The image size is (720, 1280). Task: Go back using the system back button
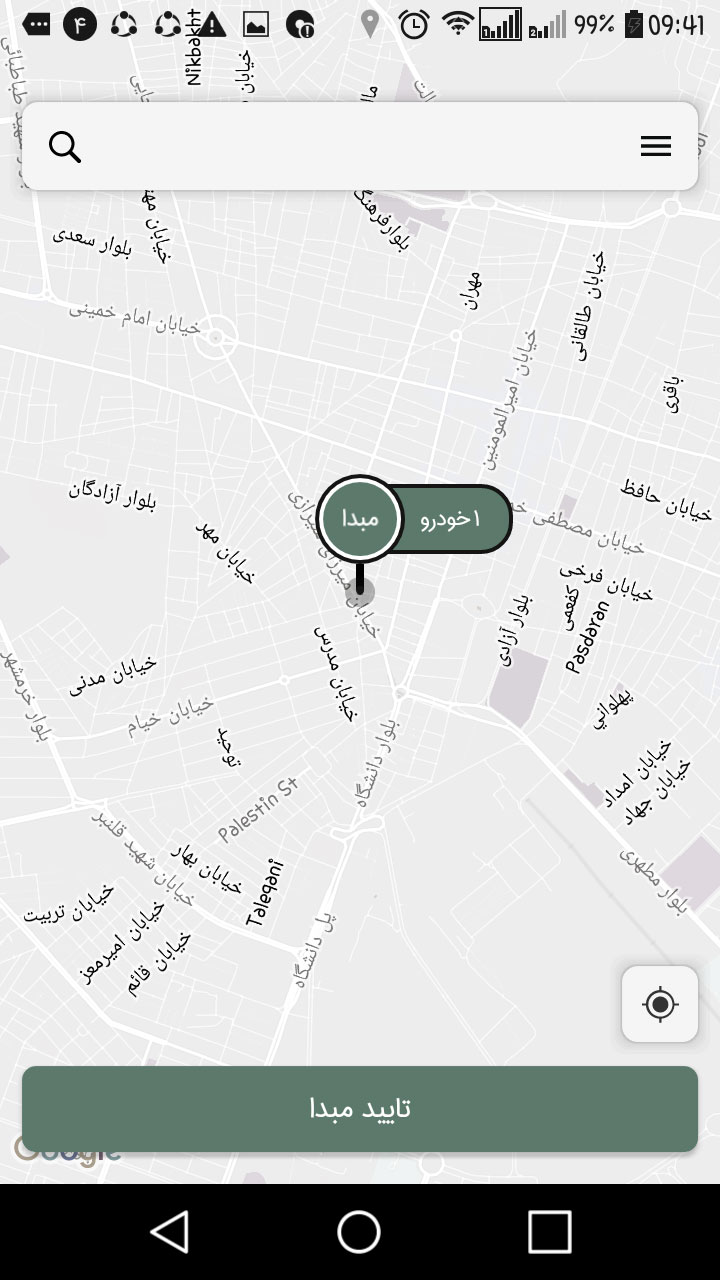(x=170, y=1231)
